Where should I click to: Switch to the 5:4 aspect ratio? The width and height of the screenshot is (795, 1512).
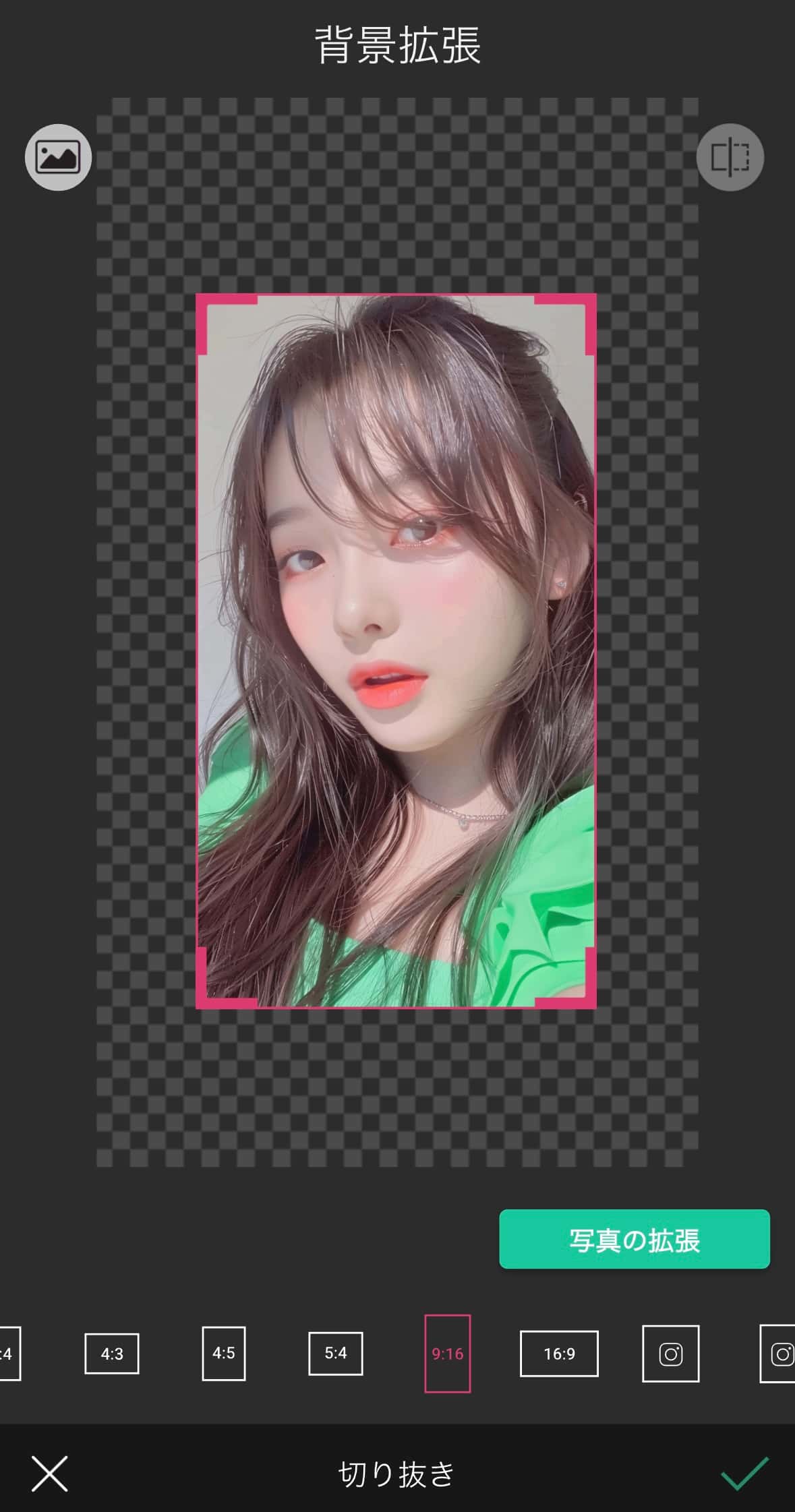[x=335, y=1354]
